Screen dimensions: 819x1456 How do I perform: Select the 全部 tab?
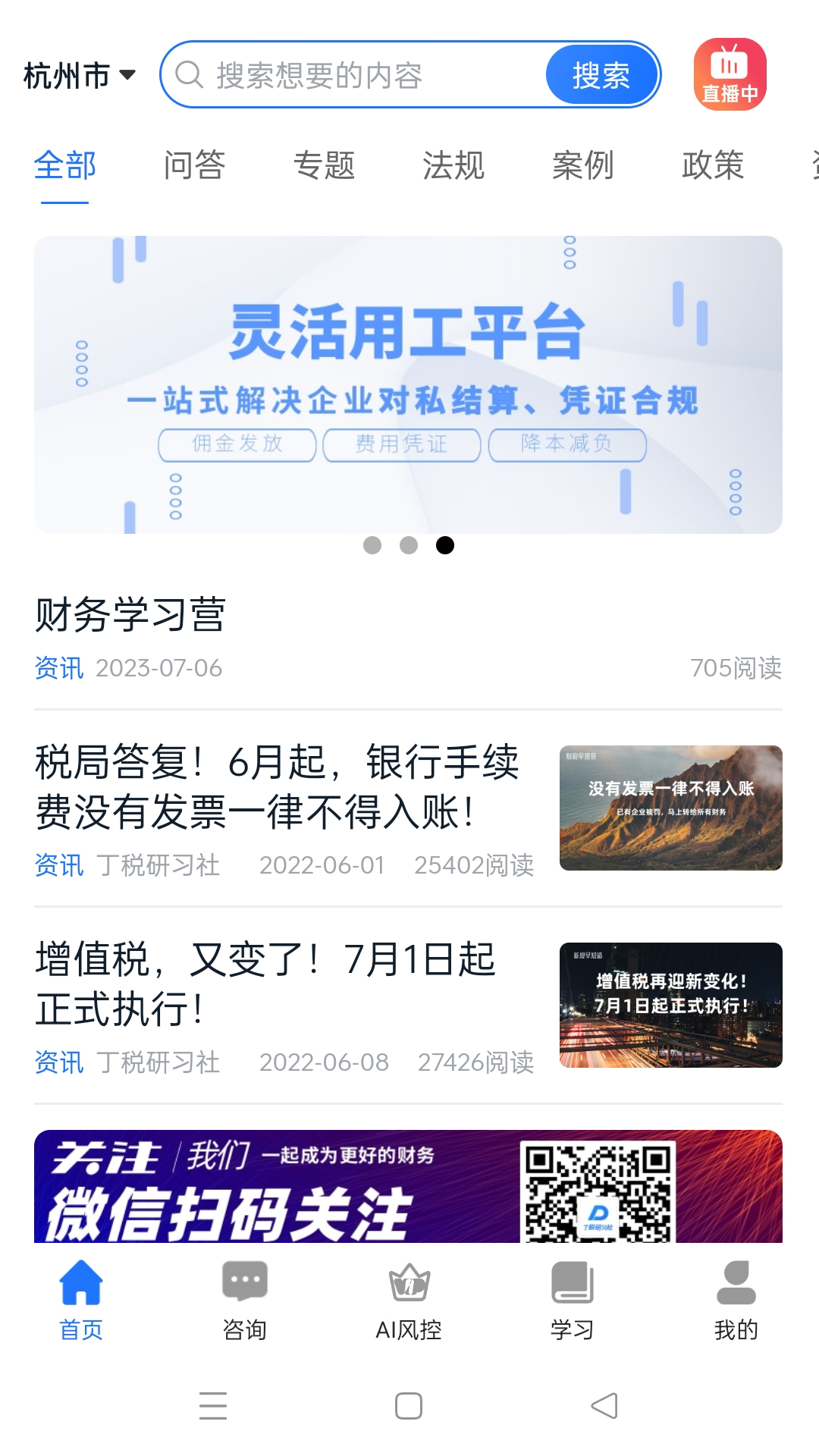click(x=65, y=165)
